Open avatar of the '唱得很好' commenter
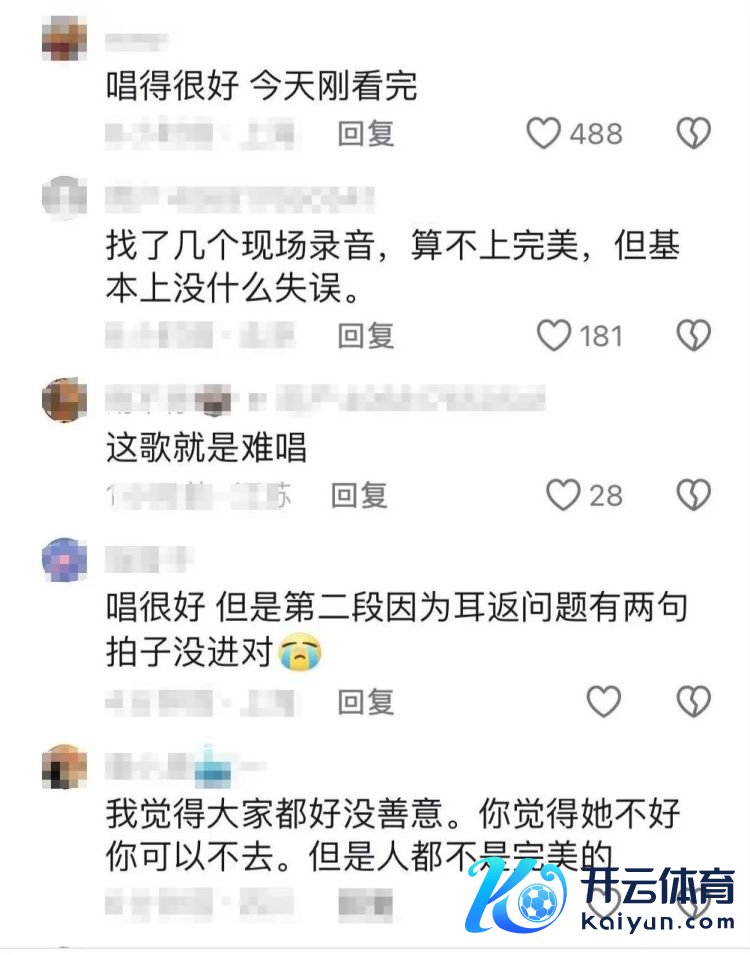Viewport: 750px width, 955px height. pos(64,40)
